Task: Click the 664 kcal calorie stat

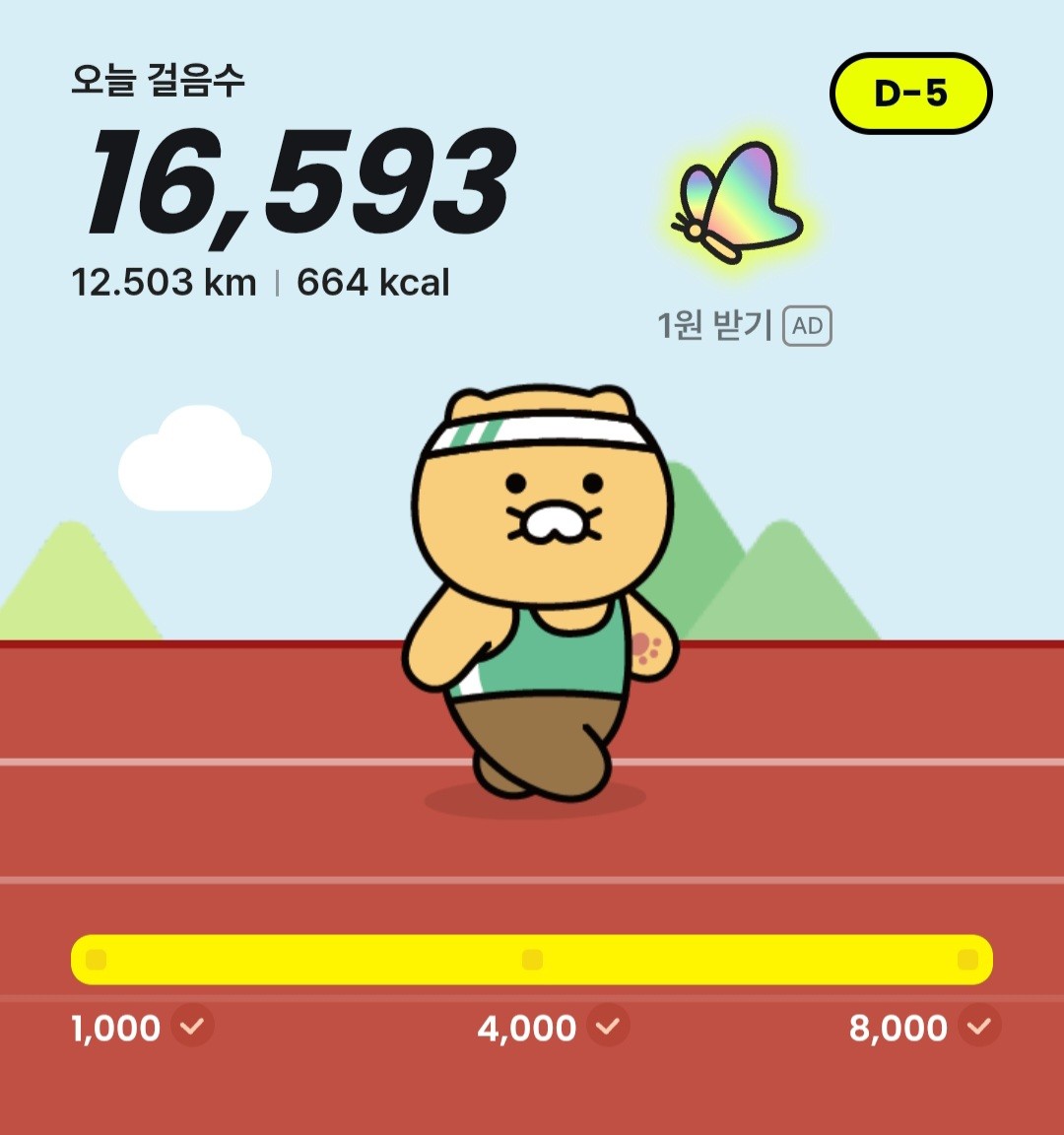Action: 372,283
